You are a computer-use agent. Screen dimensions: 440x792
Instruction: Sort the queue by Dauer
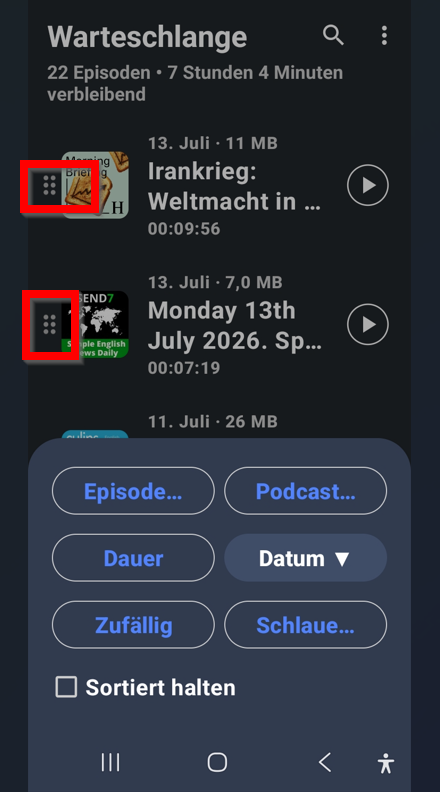(133, 558)
